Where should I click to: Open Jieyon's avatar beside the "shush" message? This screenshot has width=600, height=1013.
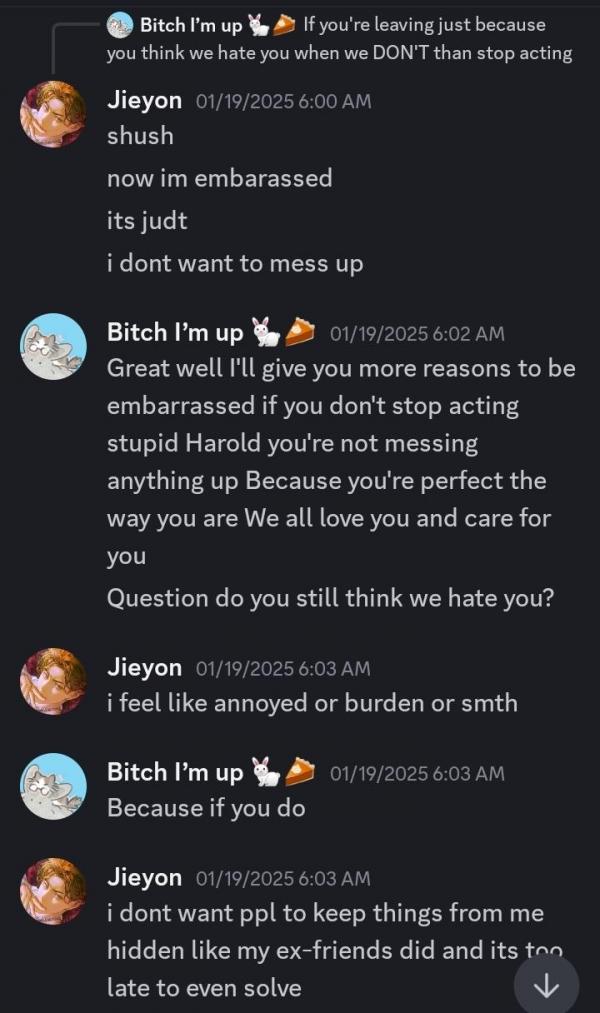(53, 114)
